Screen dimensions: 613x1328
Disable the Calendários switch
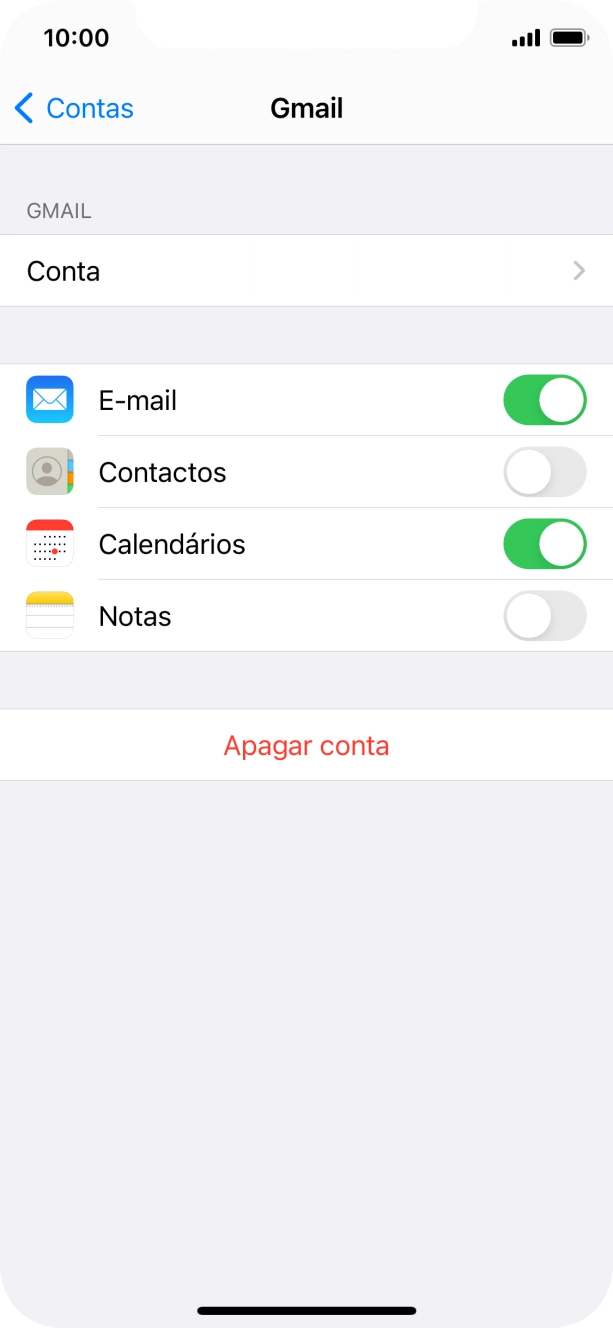pos(544,544)
